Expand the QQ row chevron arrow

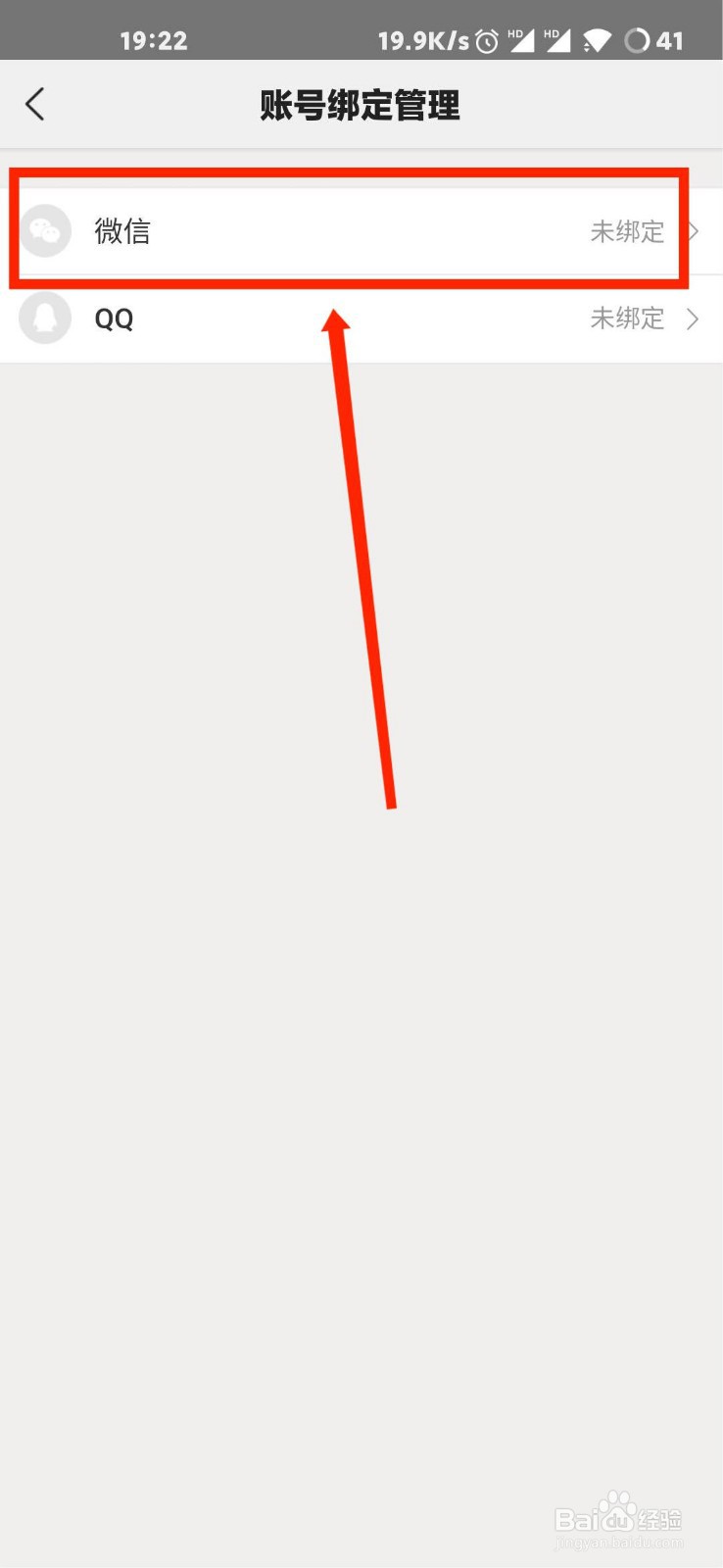coord(694,318)
